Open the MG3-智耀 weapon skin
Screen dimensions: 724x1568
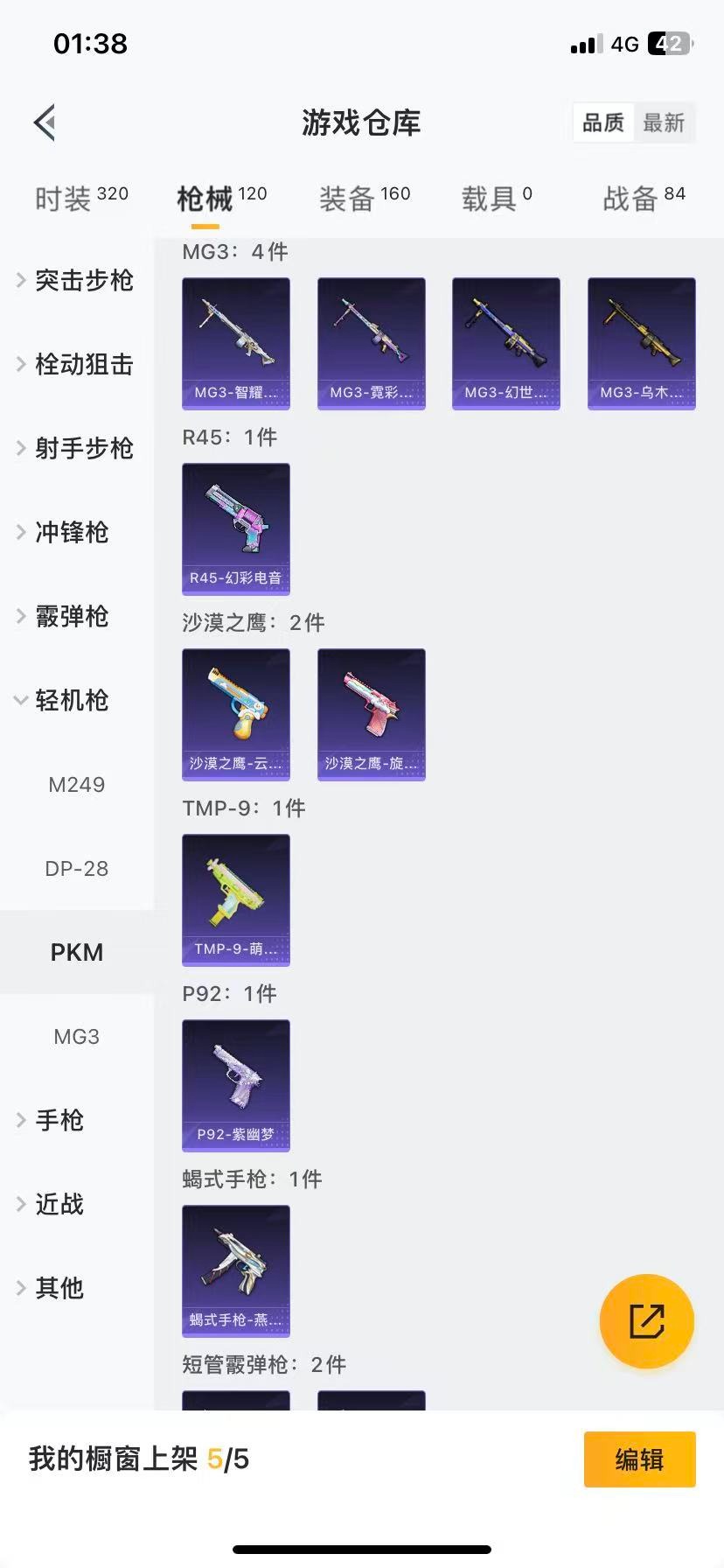[235, 341]
